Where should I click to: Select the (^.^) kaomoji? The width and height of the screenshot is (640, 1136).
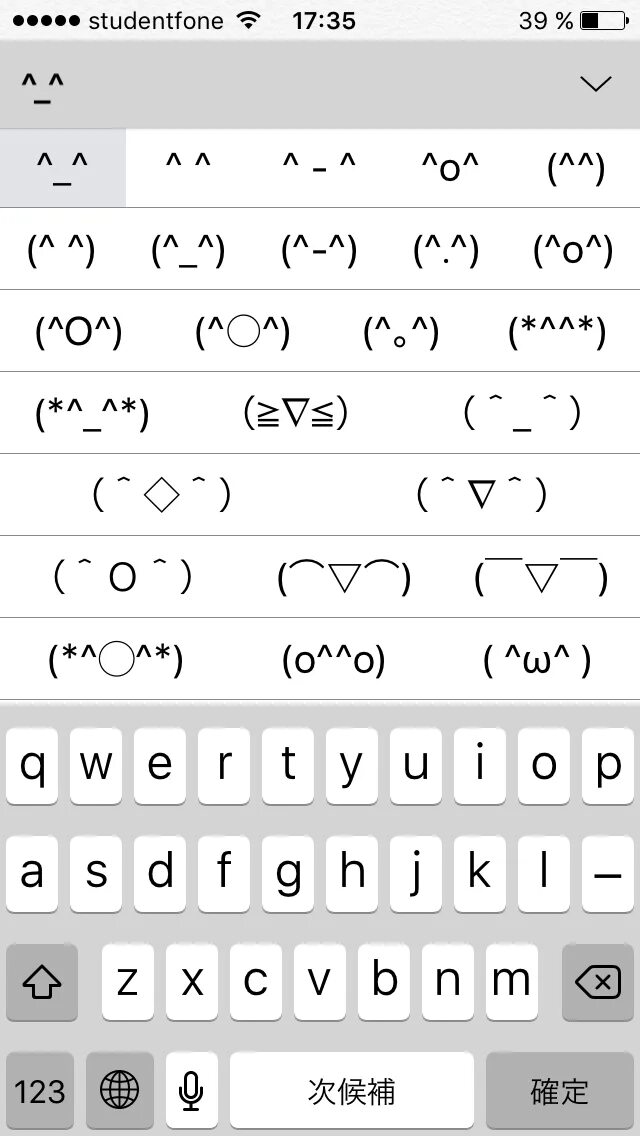click(x=446, y=250)
